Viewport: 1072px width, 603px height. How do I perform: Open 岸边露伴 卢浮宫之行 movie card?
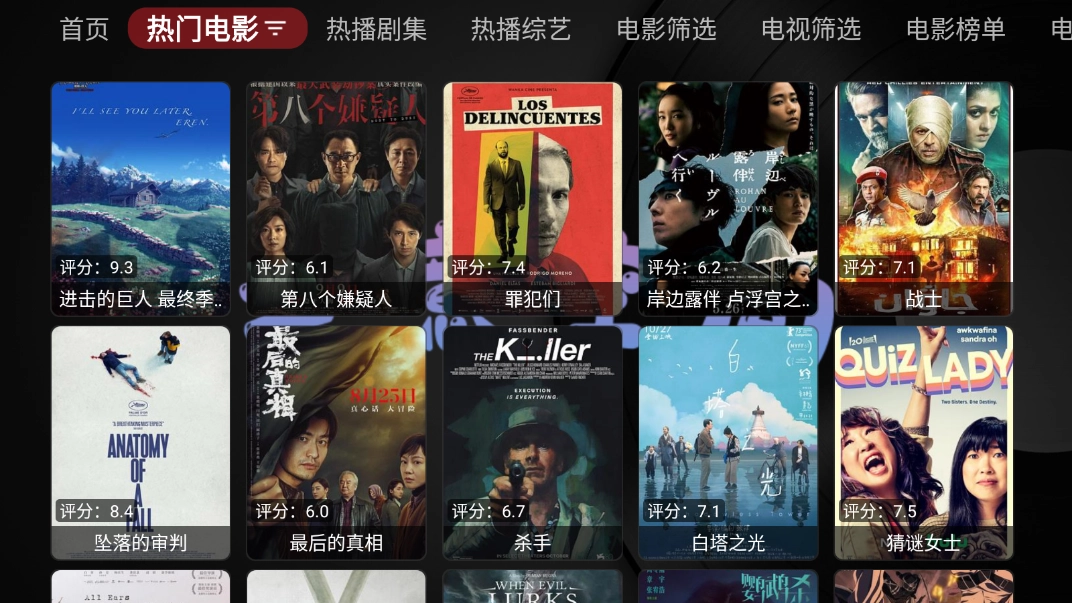coord(729,198)
